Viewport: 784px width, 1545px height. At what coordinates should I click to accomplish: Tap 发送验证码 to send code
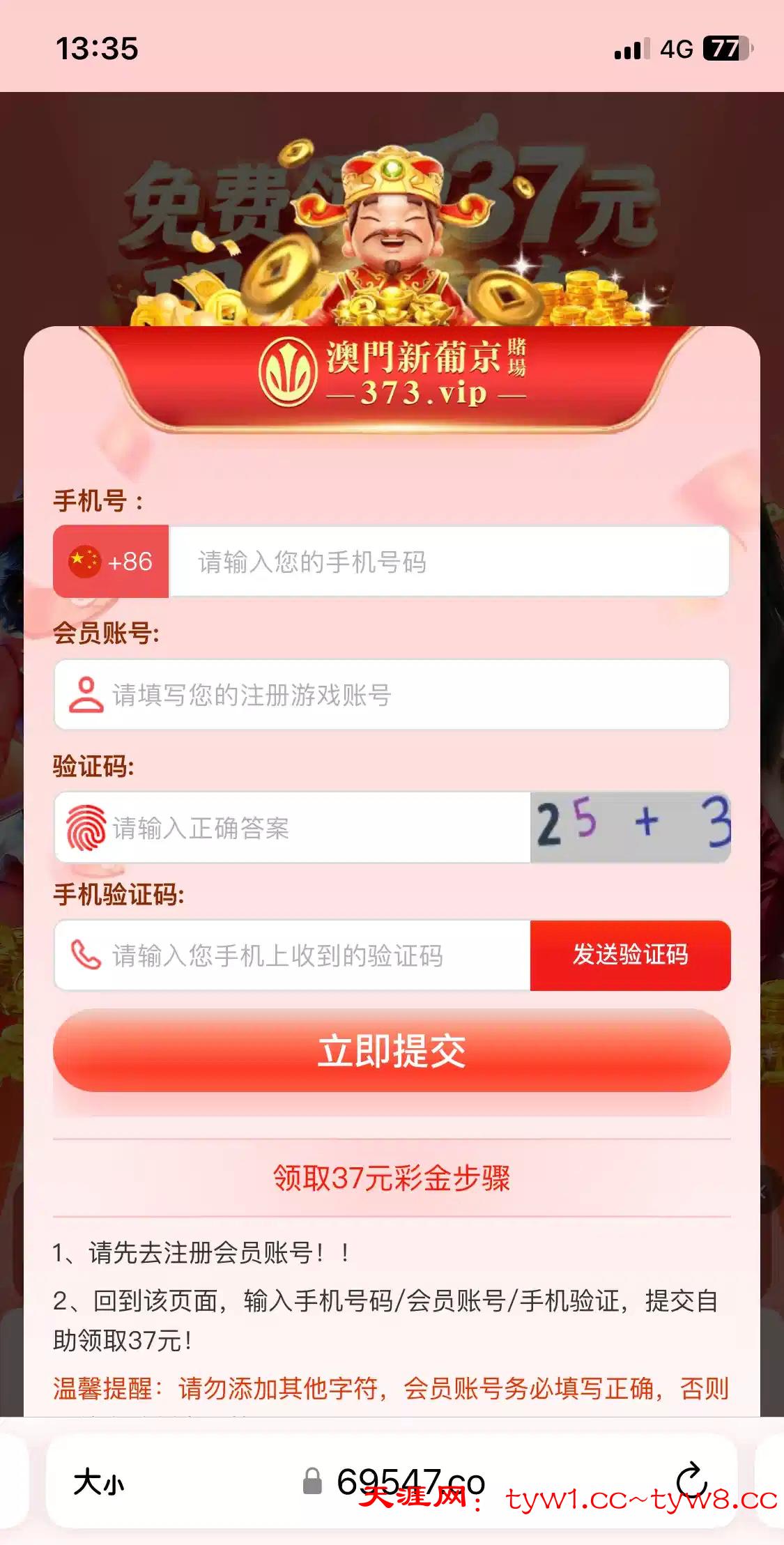[x=630, y=955]
